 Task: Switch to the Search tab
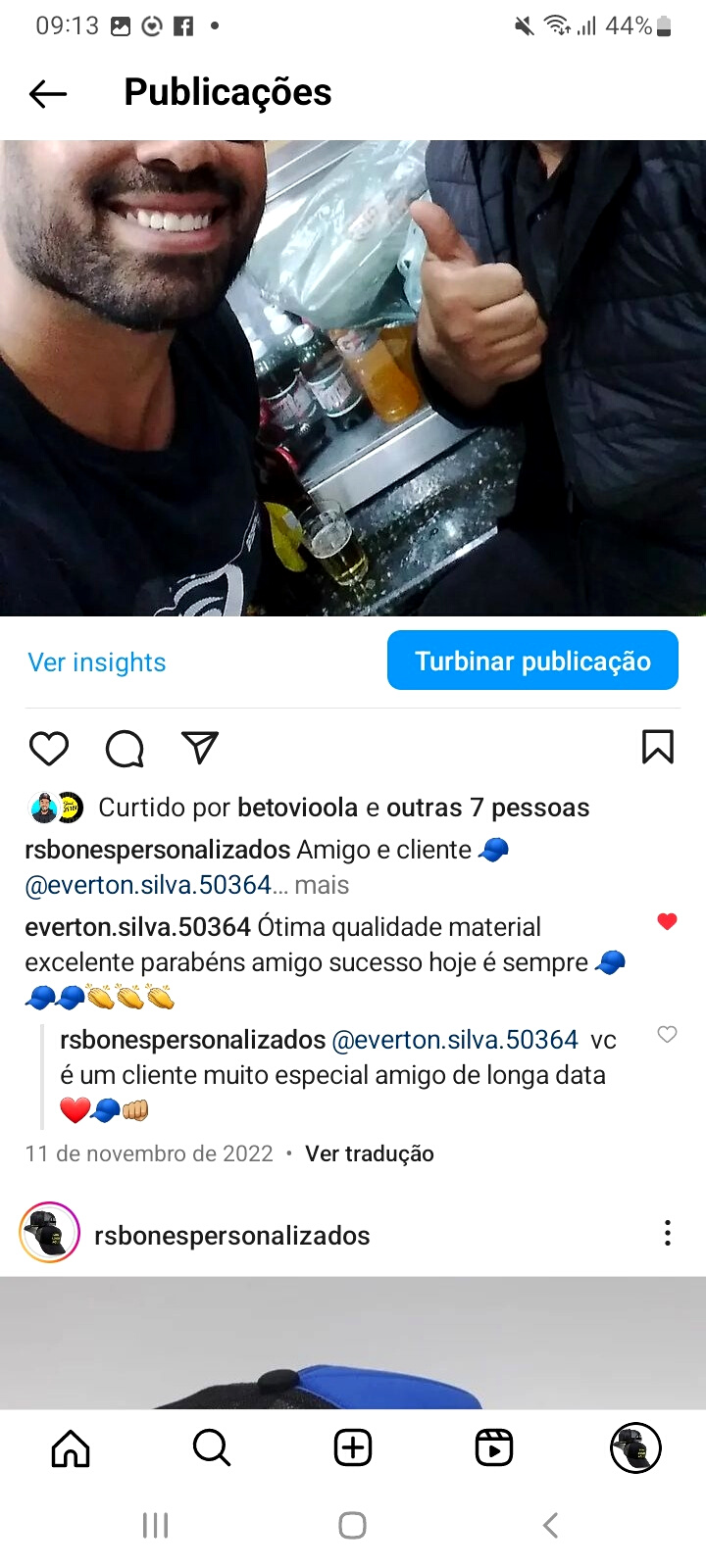coord(212,1447)
